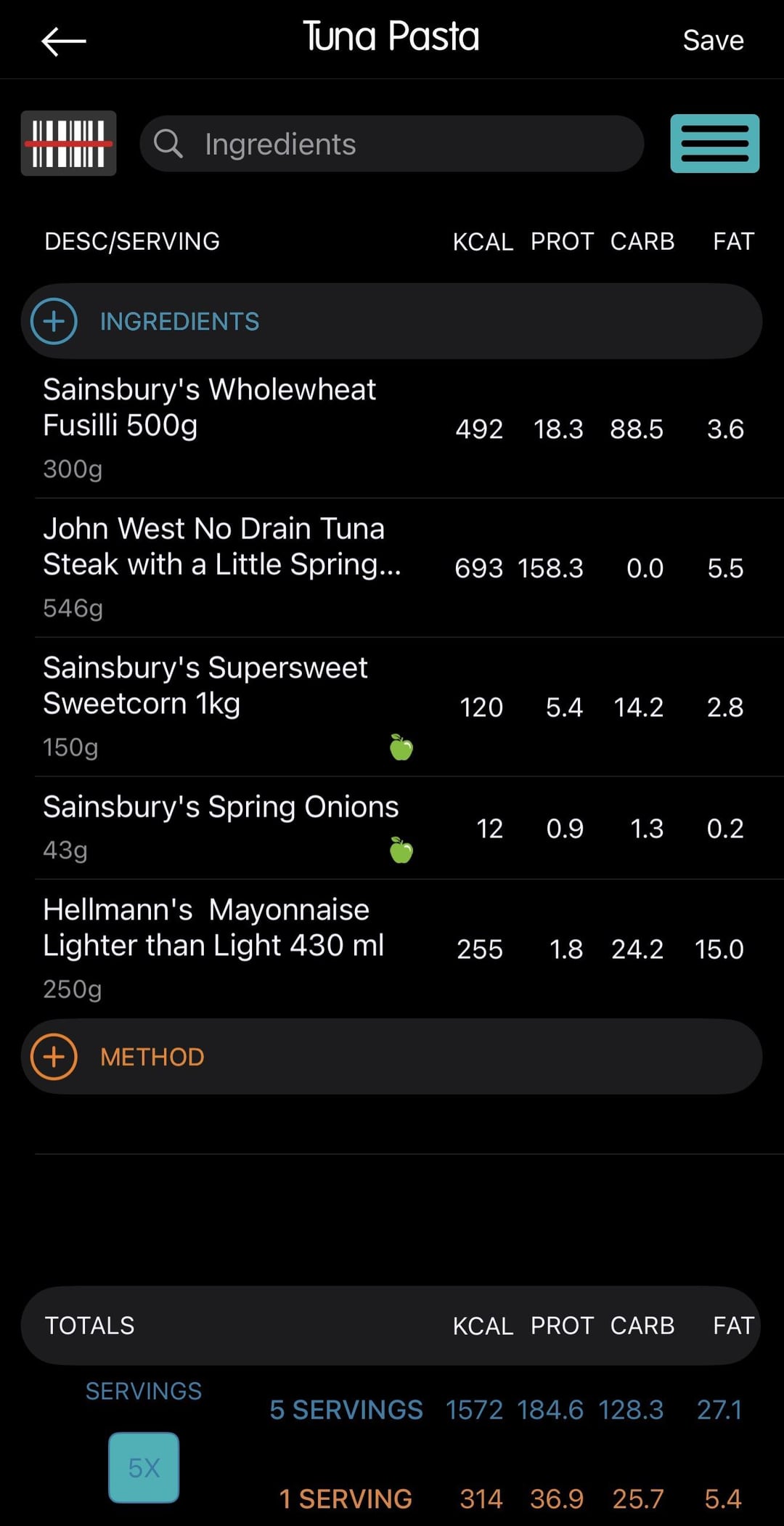The width and height of the screenshot is (784, 1526).
Task: Scan an ingredient with the barcode scanner
Action: [69, 143]
